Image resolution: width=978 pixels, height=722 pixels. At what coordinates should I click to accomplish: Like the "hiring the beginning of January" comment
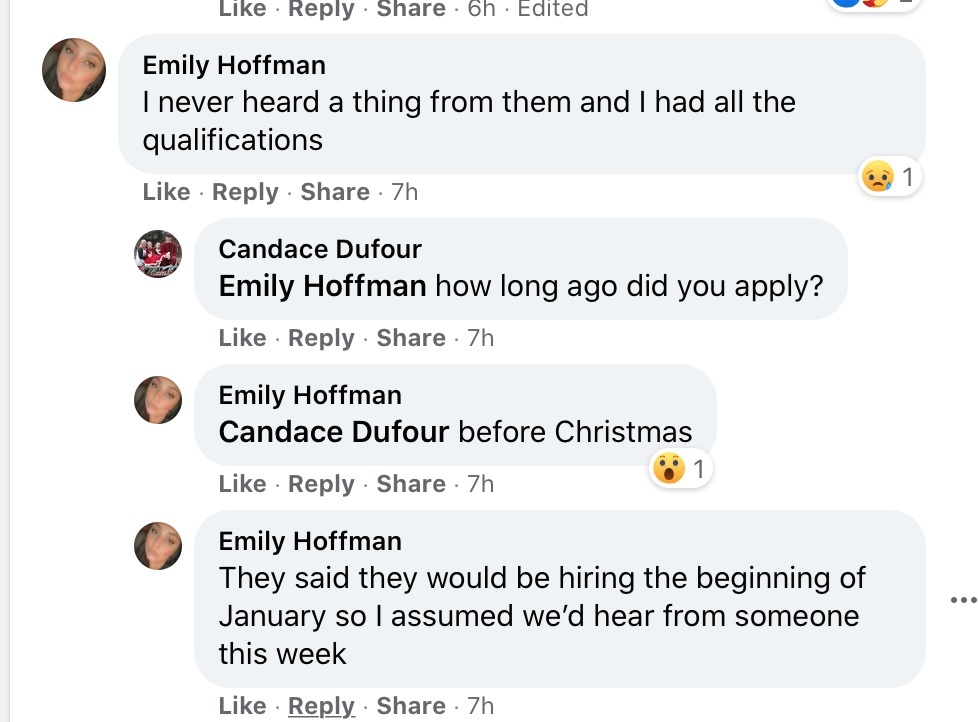(x=242, y=706)
